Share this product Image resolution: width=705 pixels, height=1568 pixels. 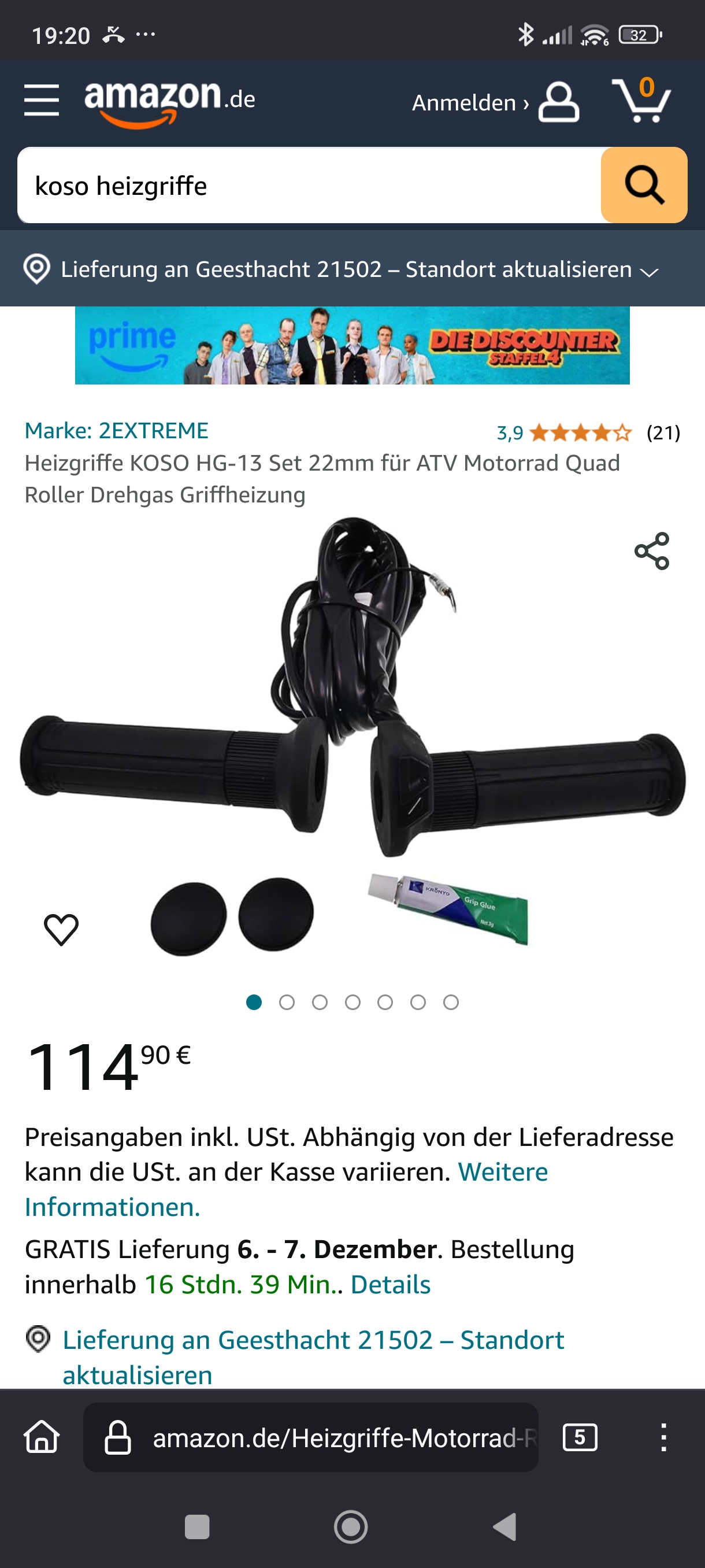pos(651,551)
